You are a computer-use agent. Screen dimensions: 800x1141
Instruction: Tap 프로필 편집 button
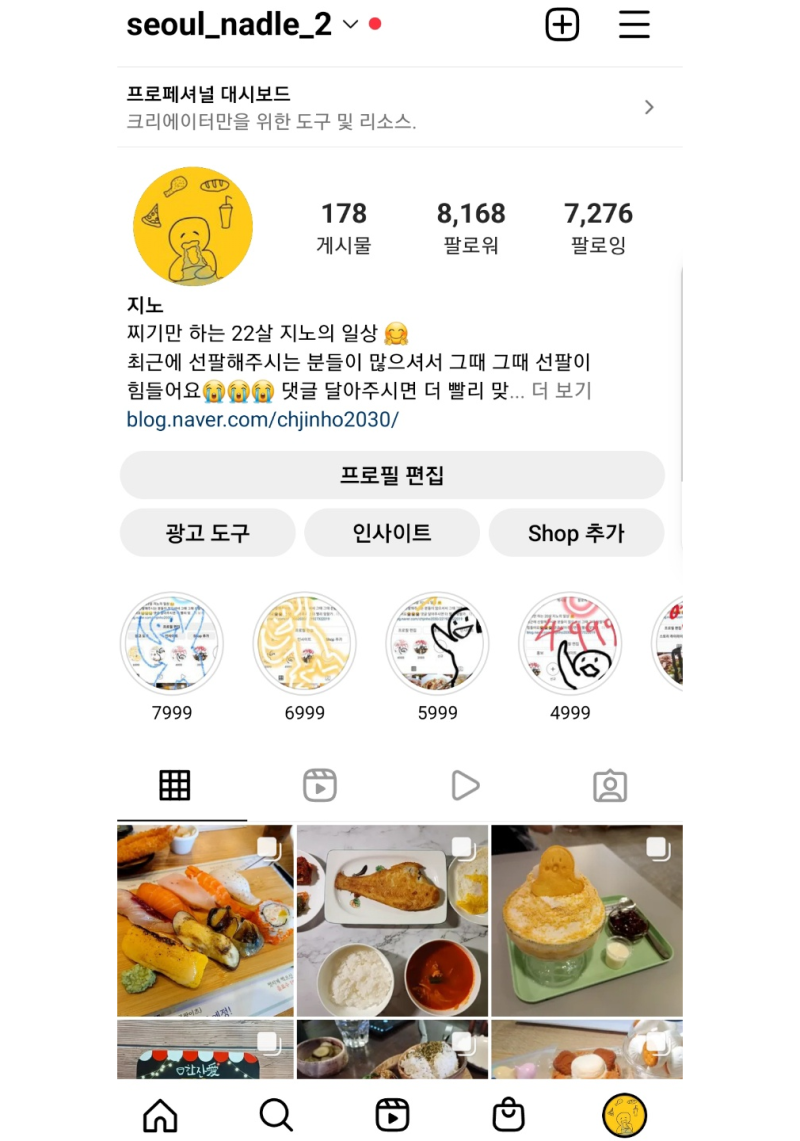point(392,475)
